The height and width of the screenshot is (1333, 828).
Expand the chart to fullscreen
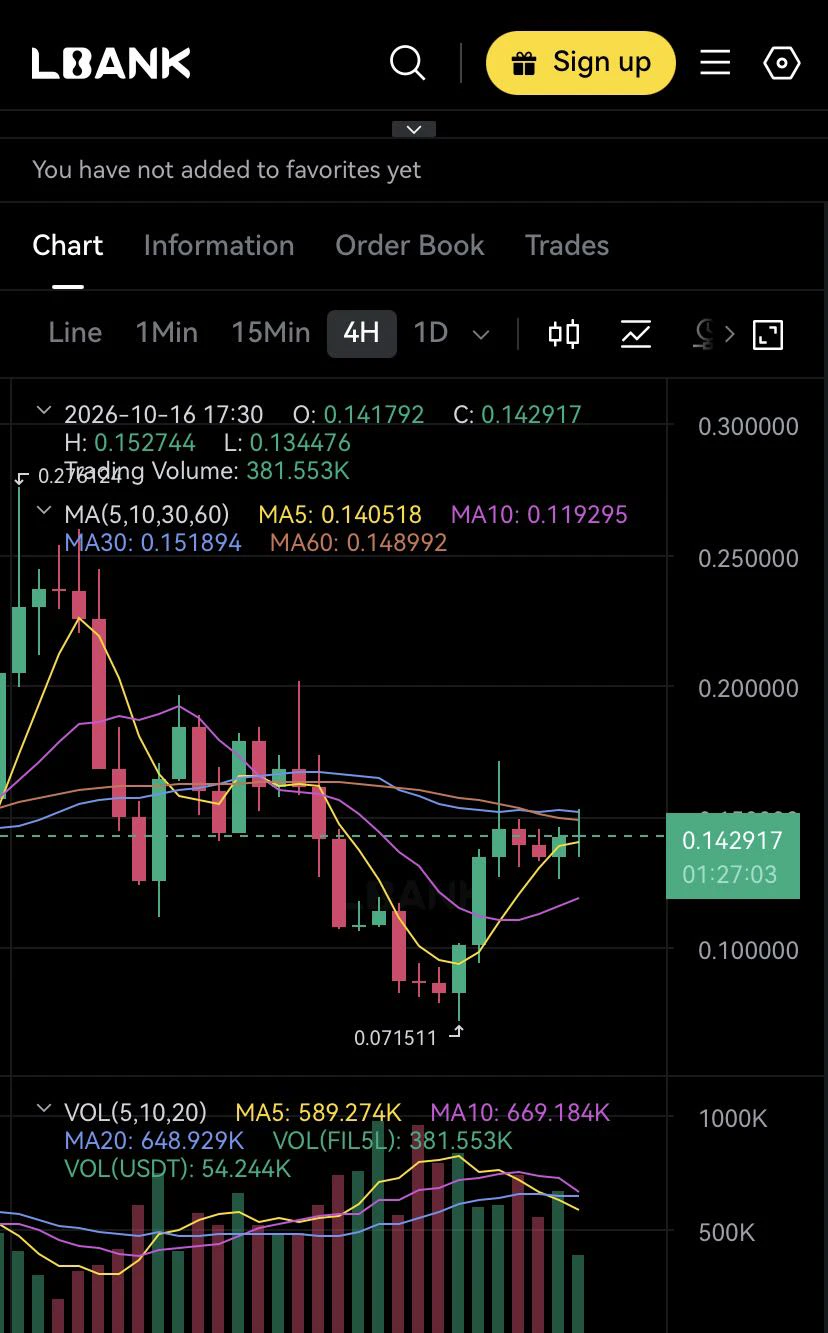point(768,334)
